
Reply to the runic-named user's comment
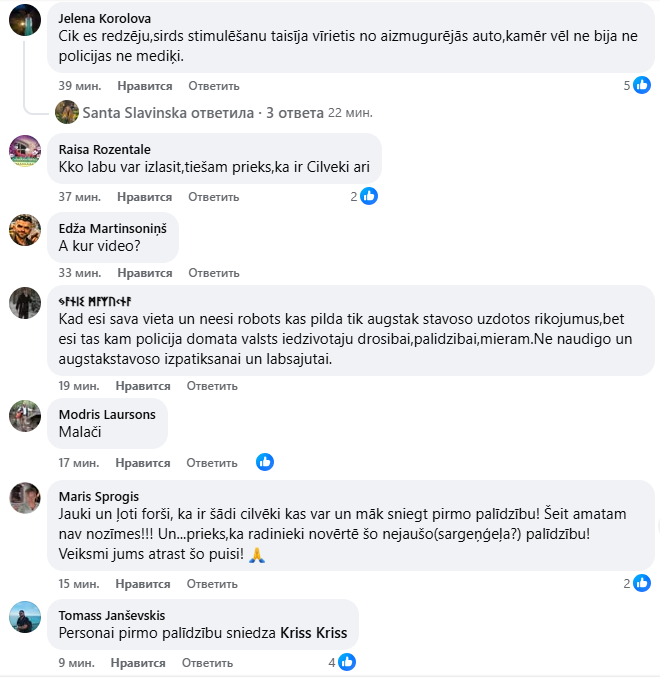[x=211, y=387]
